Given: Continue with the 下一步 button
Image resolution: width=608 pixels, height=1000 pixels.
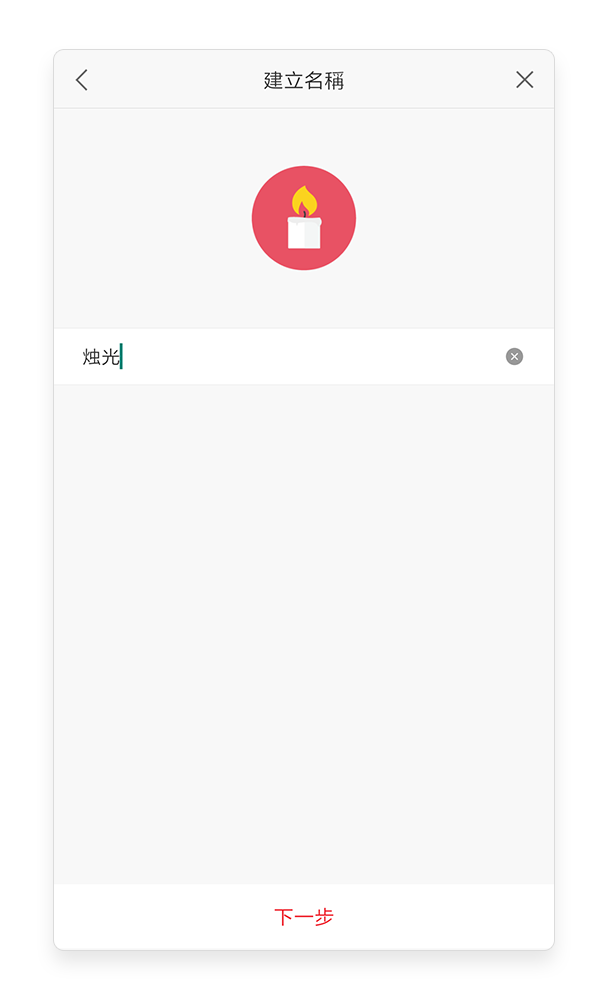Looking at the screenshot, I should [x=304, y=916].
